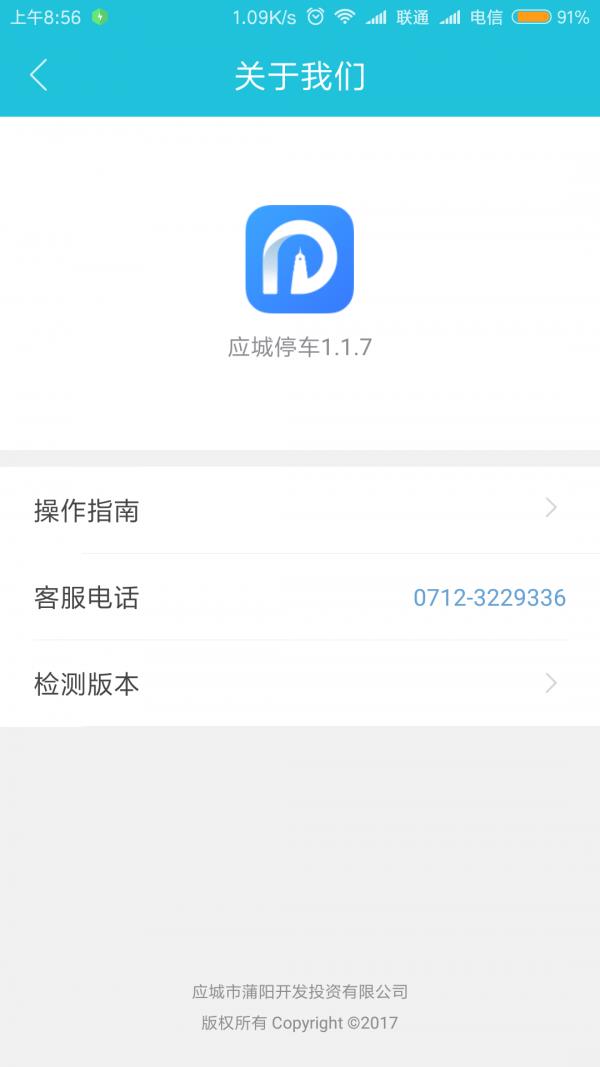The width and height of the screenshot is (600, 1067).
Task: Open 检测版本 to check for updates
Action: pos(300,683)
